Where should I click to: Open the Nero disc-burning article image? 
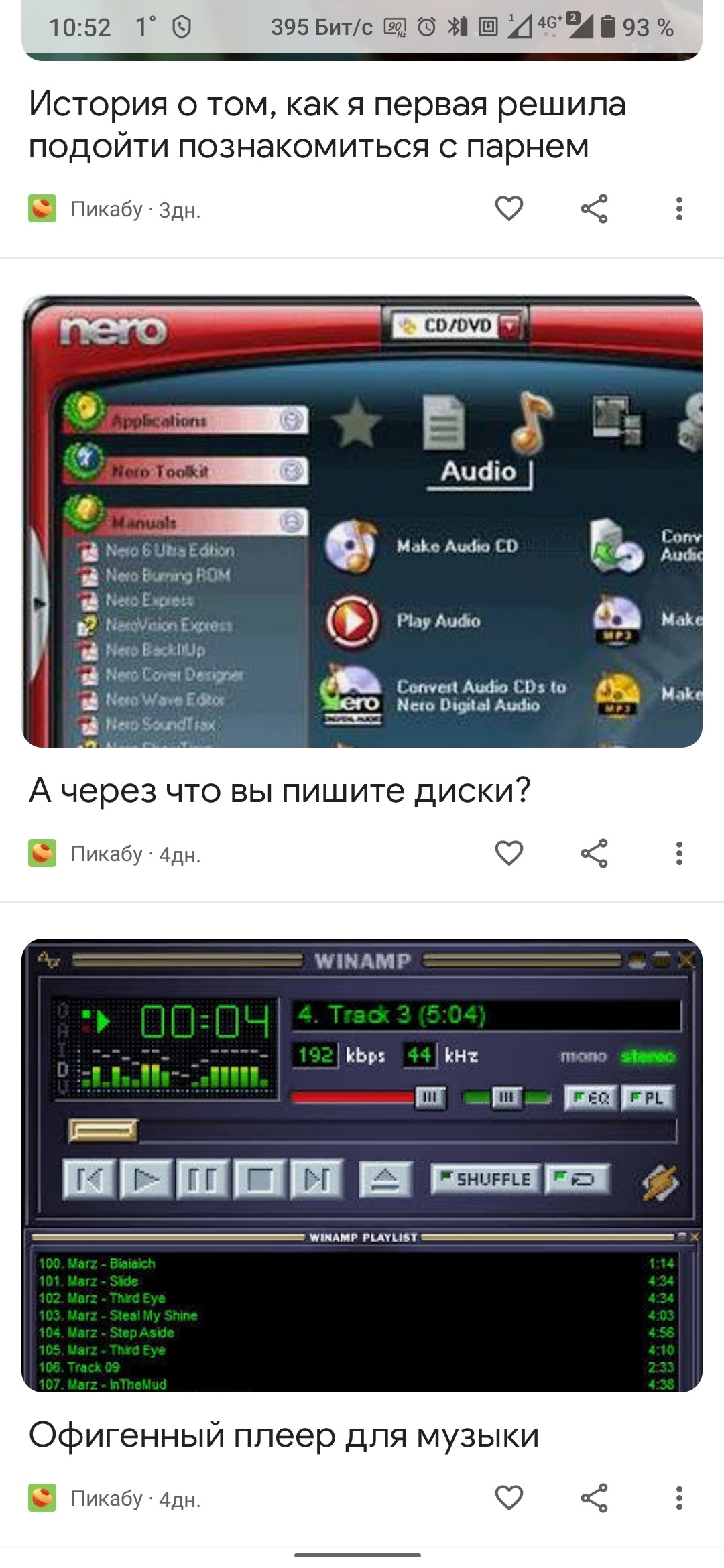[x=362, y=521]
